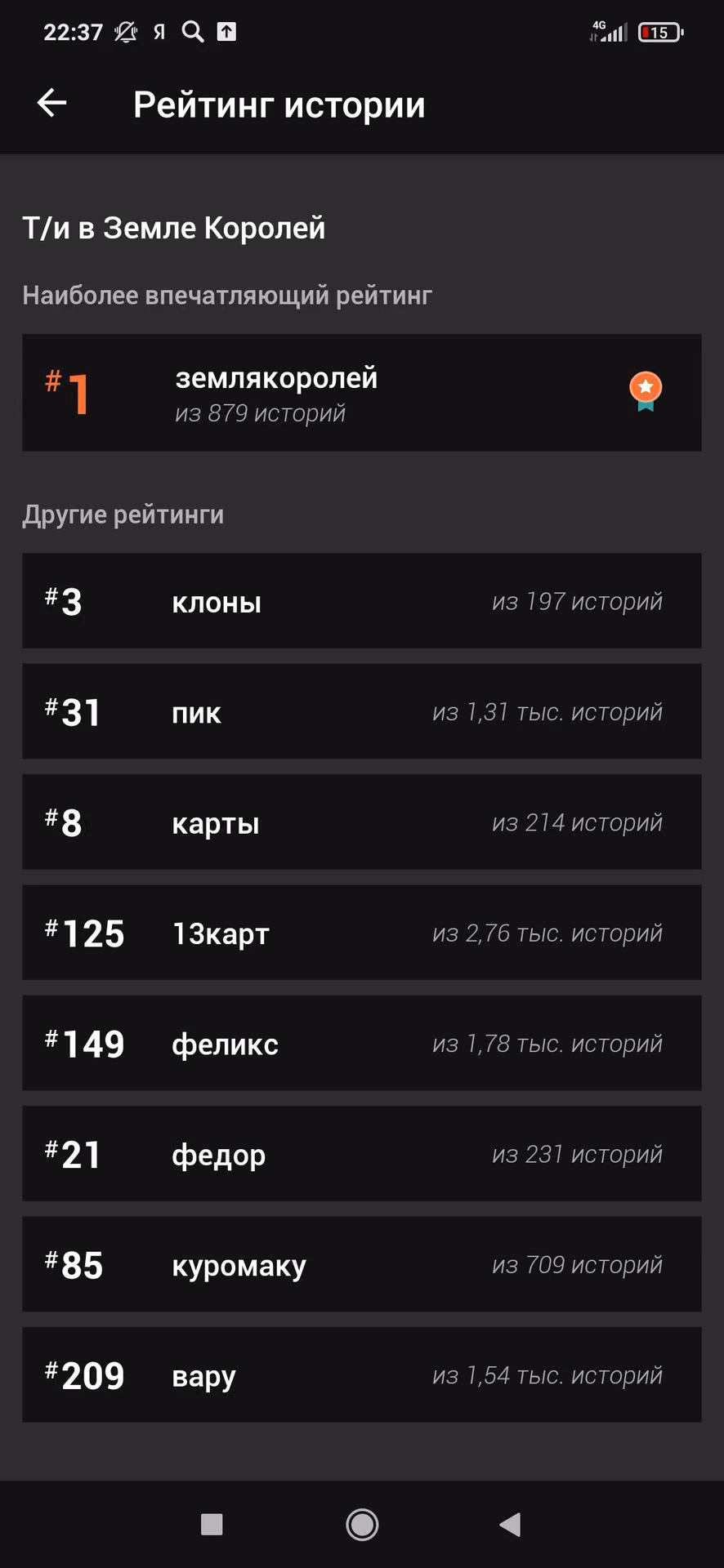Open the вару ranking row
Viewport: 724px width, 1568px height.
point(361,1374)
